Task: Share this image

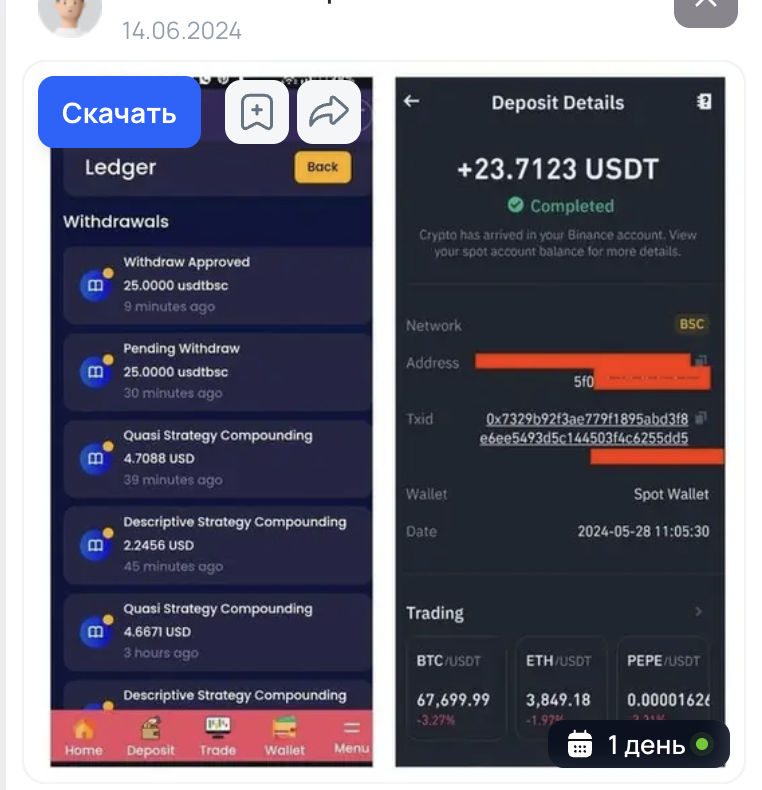Action: coord(328,113)
